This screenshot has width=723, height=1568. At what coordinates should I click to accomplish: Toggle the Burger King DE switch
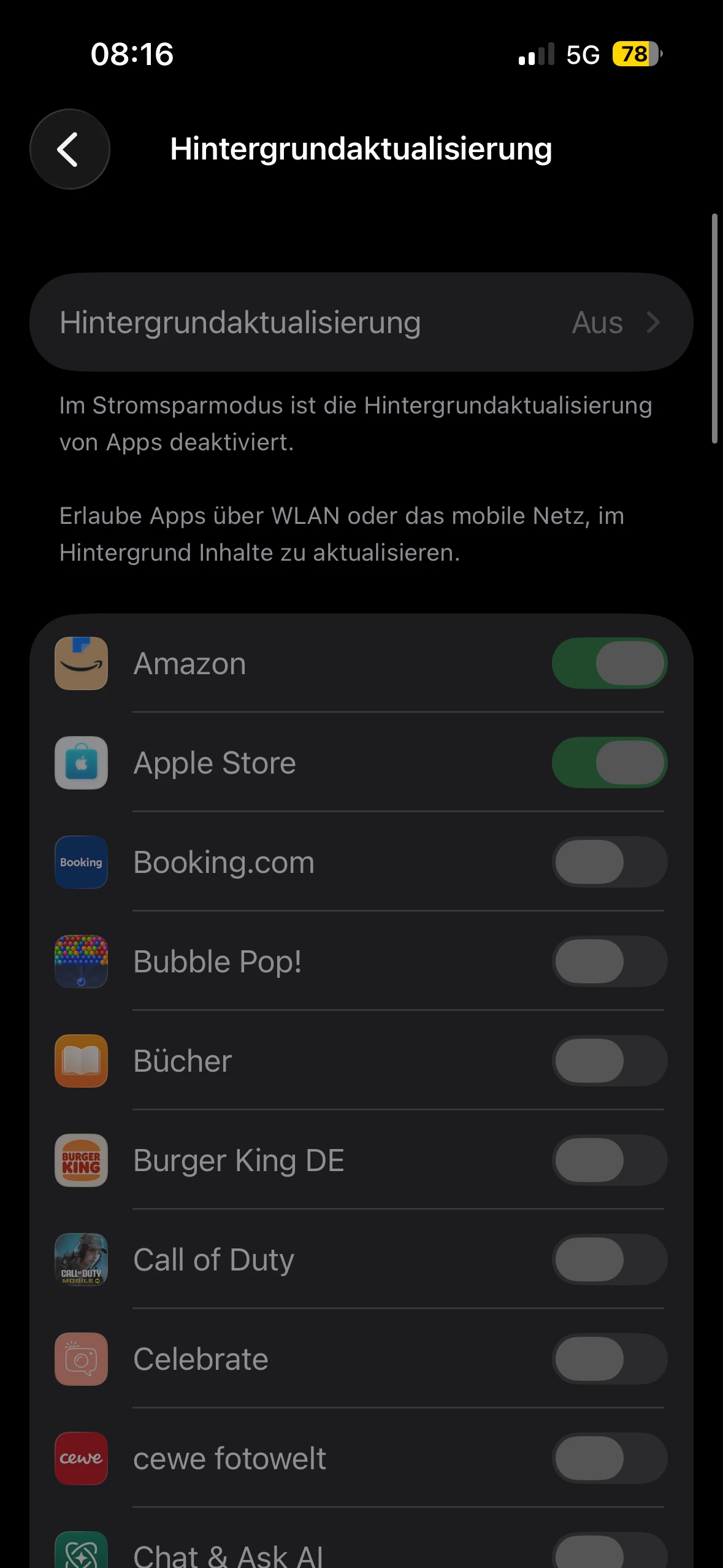(609, 1160)
